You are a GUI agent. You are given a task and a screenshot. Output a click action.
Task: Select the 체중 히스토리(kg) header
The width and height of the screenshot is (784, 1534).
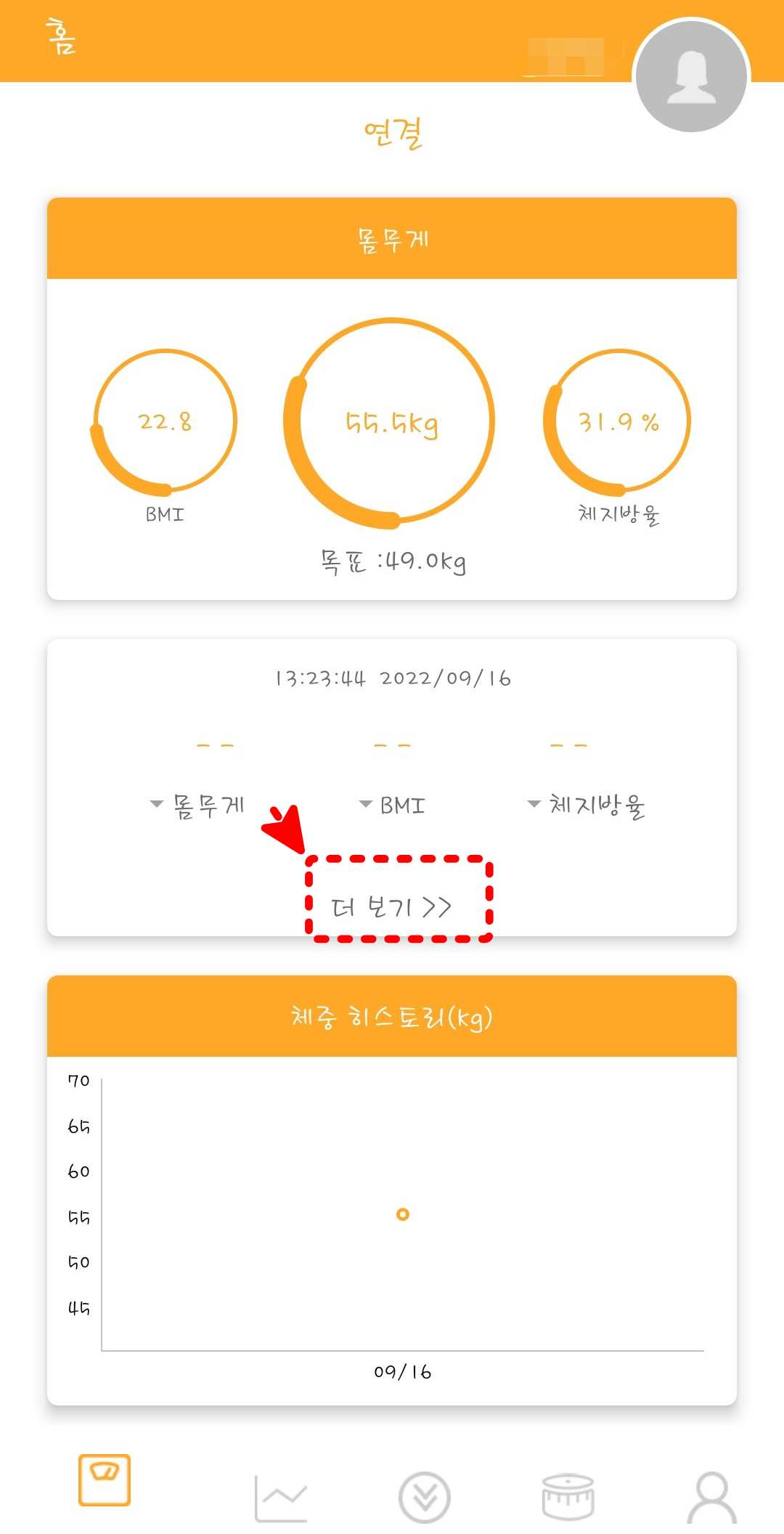(x=392, y=1017)
